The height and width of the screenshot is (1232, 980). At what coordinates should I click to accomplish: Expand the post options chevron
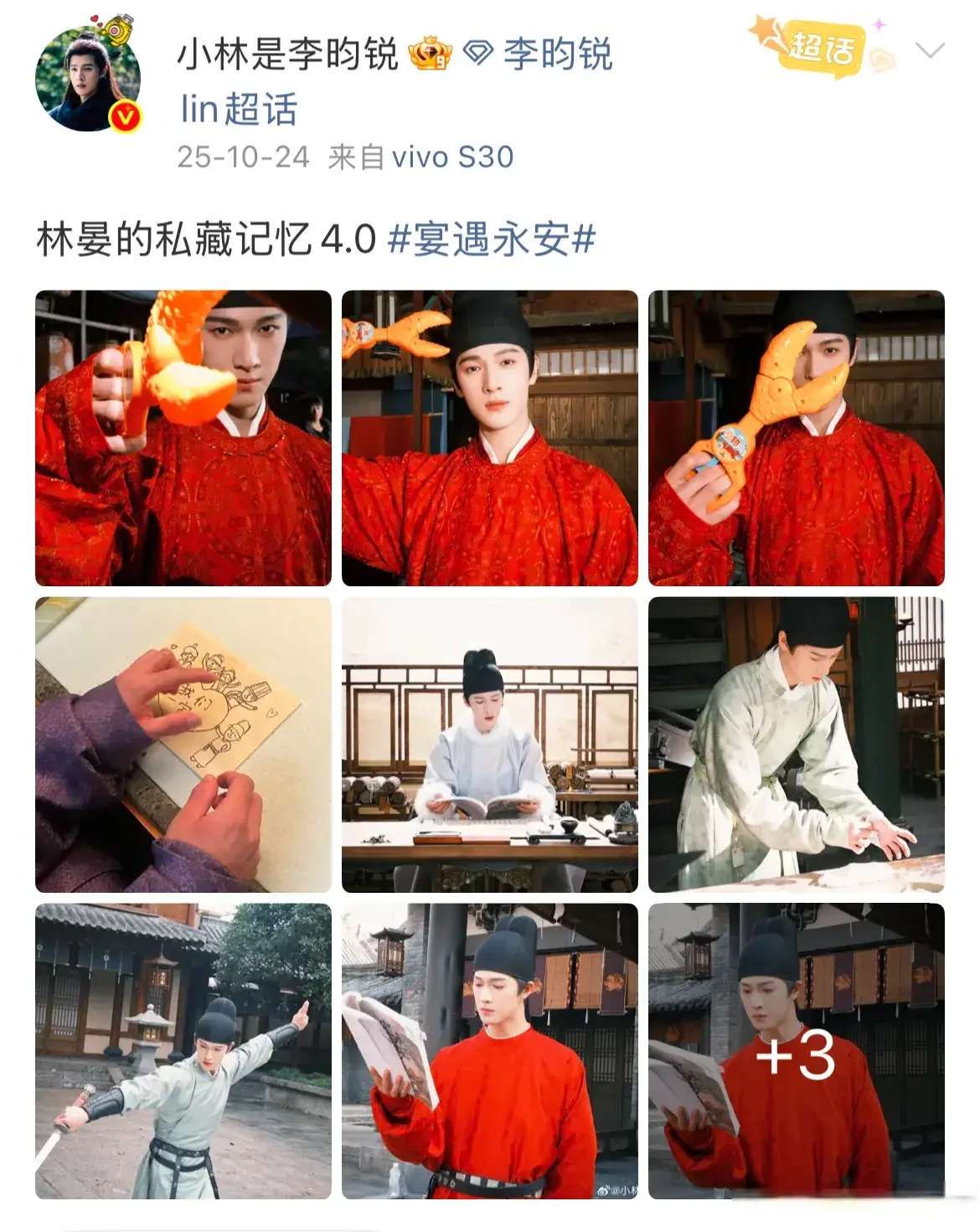pyautogui.click(x=930, y=51)
